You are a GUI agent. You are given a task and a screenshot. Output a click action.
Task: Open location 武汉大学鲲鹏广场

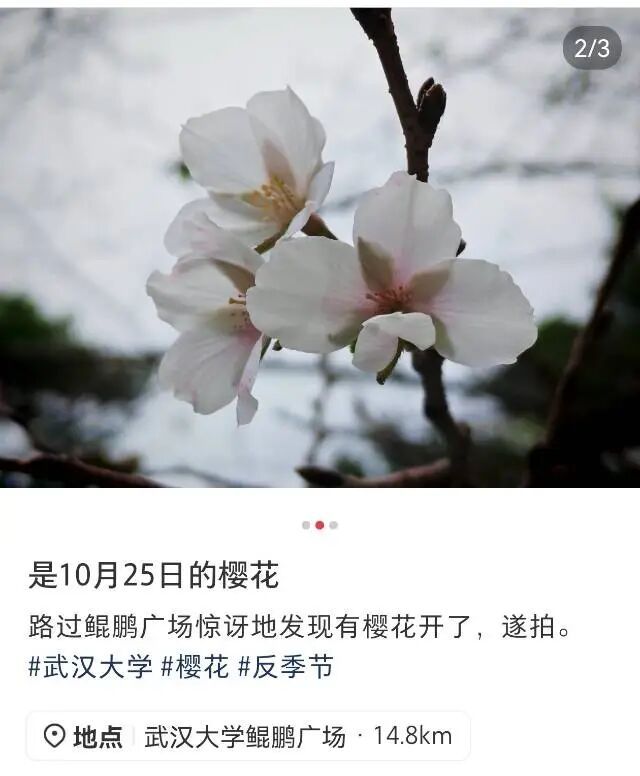coord(247,737)
